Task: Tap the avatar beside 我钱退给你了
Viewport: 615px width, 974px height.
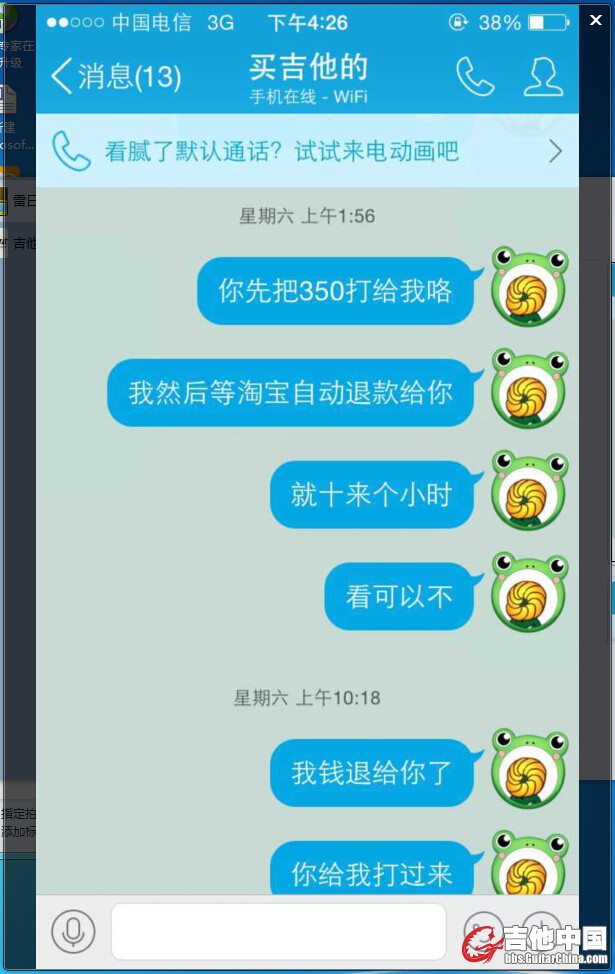Action: (529, 769)
